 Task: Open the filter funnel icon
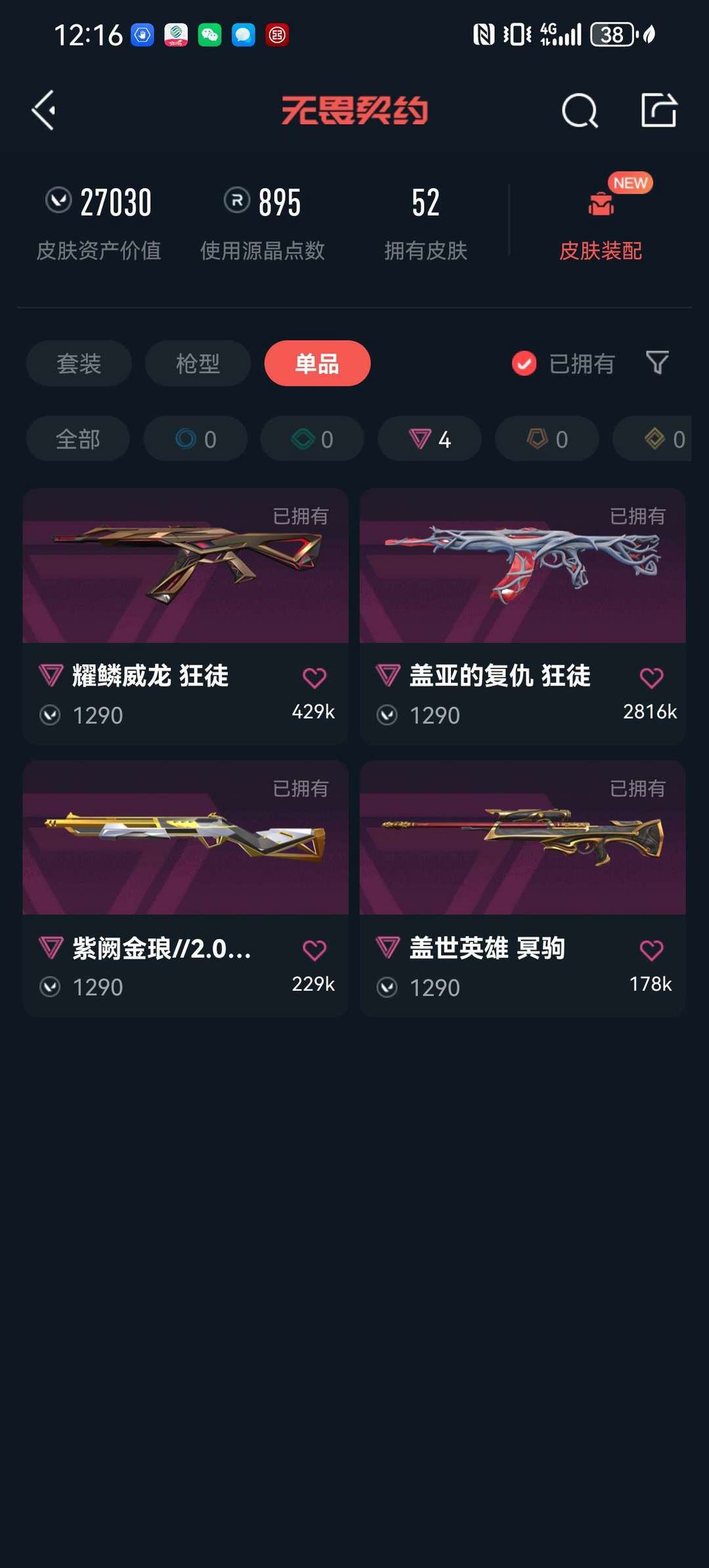657,362
